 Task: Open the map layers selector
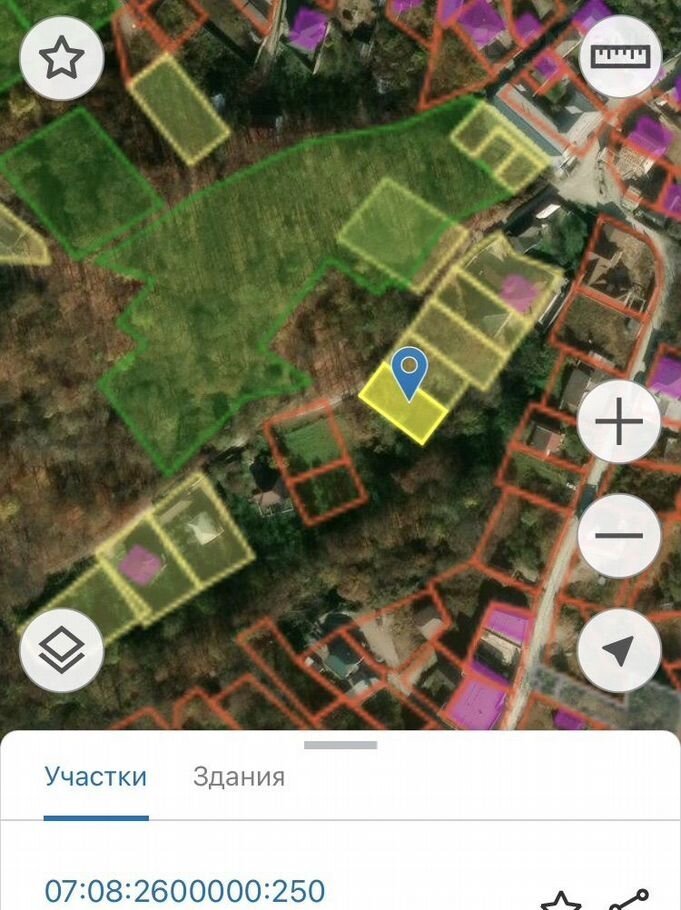[x=61, y=650]
